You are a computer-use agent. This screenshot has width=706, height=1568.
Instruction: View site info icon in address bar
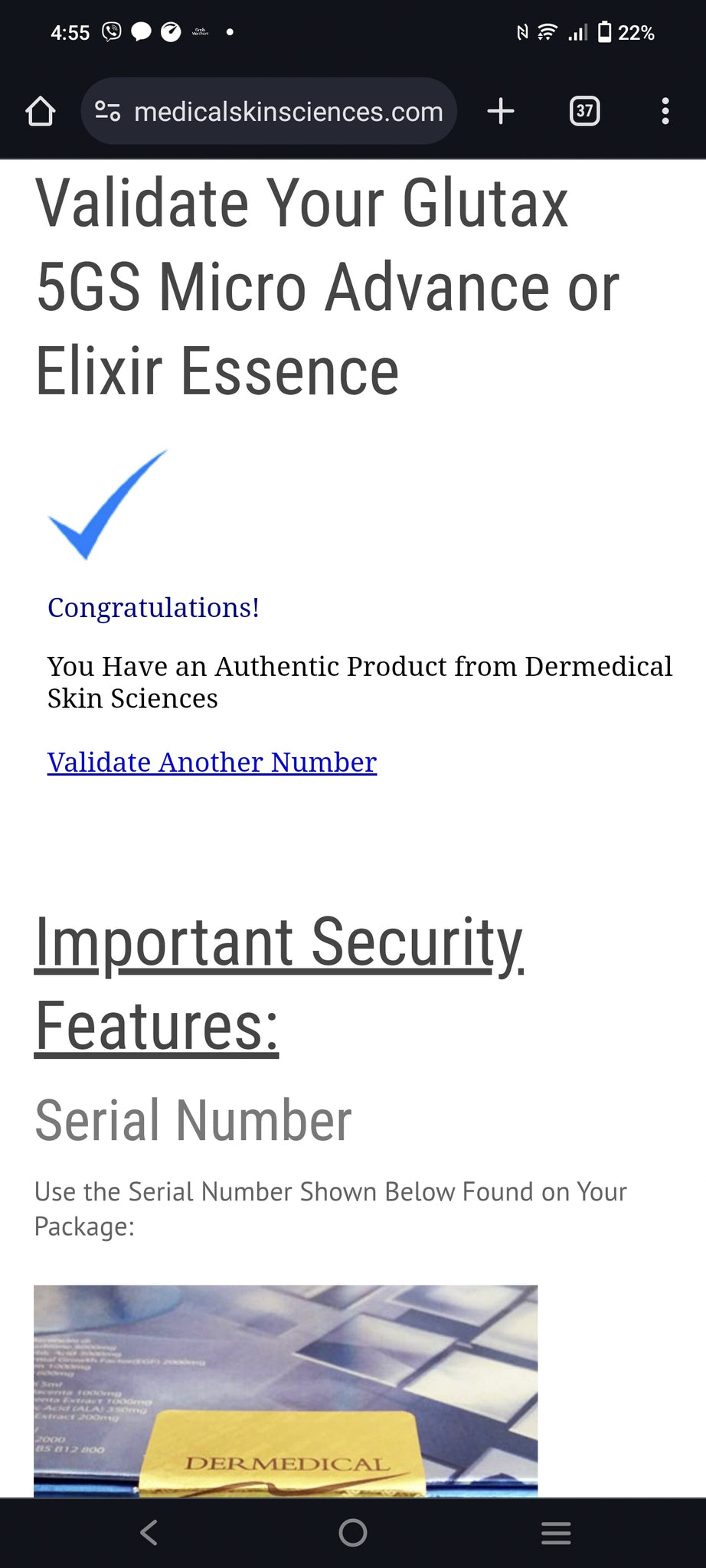click(107, 112)
